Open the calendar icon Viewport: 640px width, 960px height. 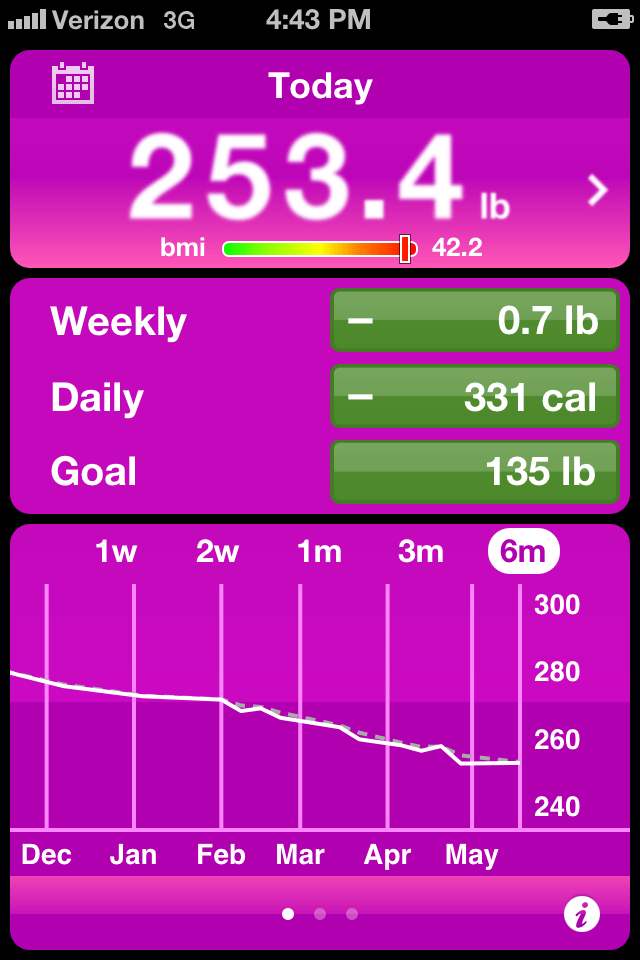click(x=73, y=84)
